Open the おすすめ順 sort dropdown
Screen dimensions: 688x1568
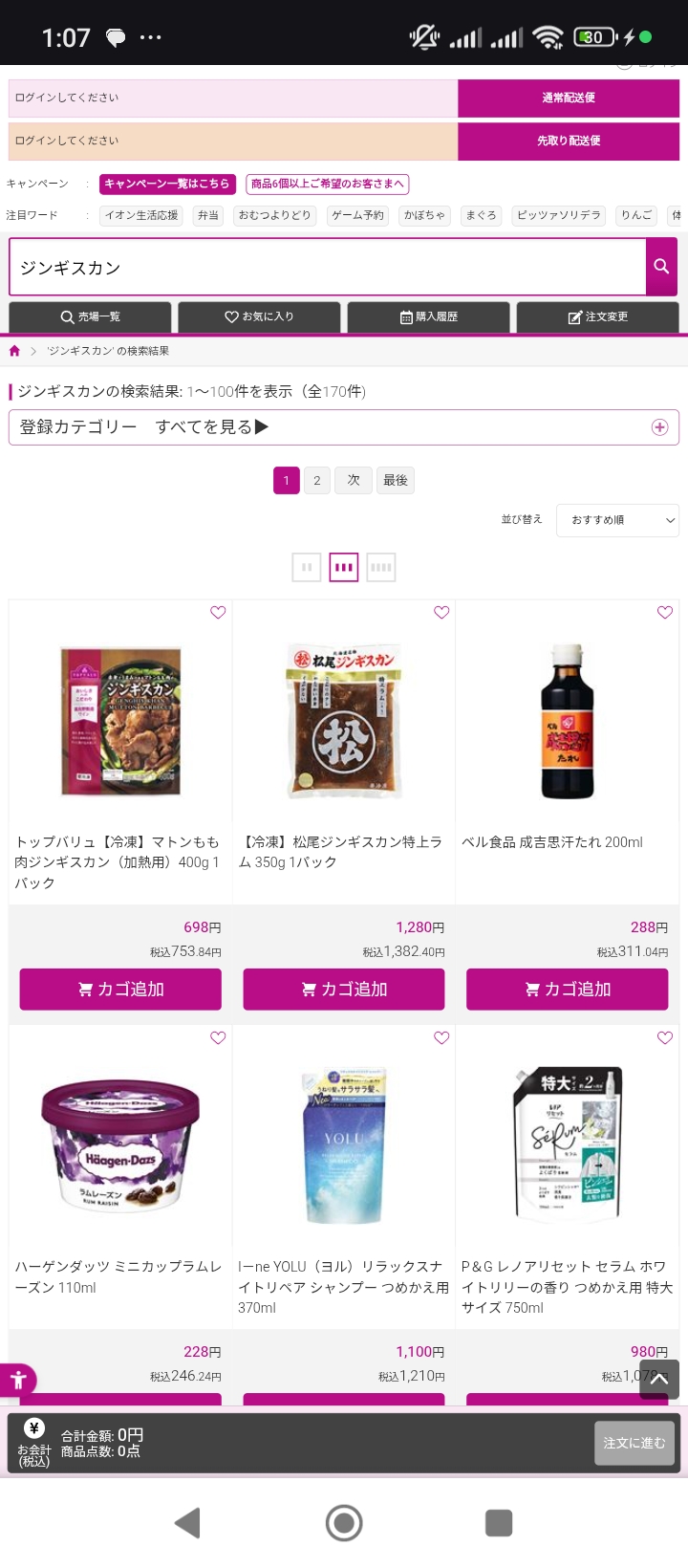coord(618,520)
